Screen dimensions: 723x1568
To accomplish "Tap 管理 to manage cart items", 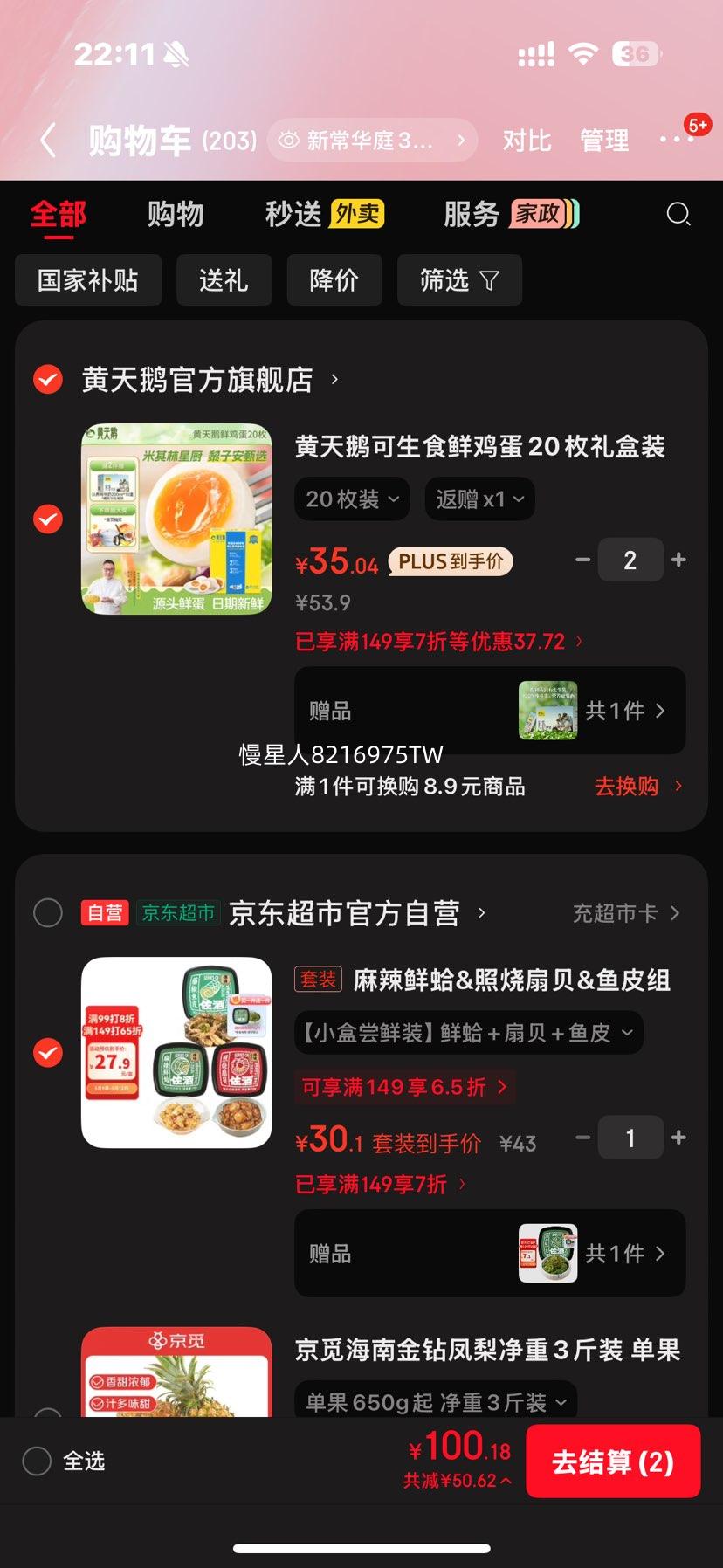I will coord(604,140).
